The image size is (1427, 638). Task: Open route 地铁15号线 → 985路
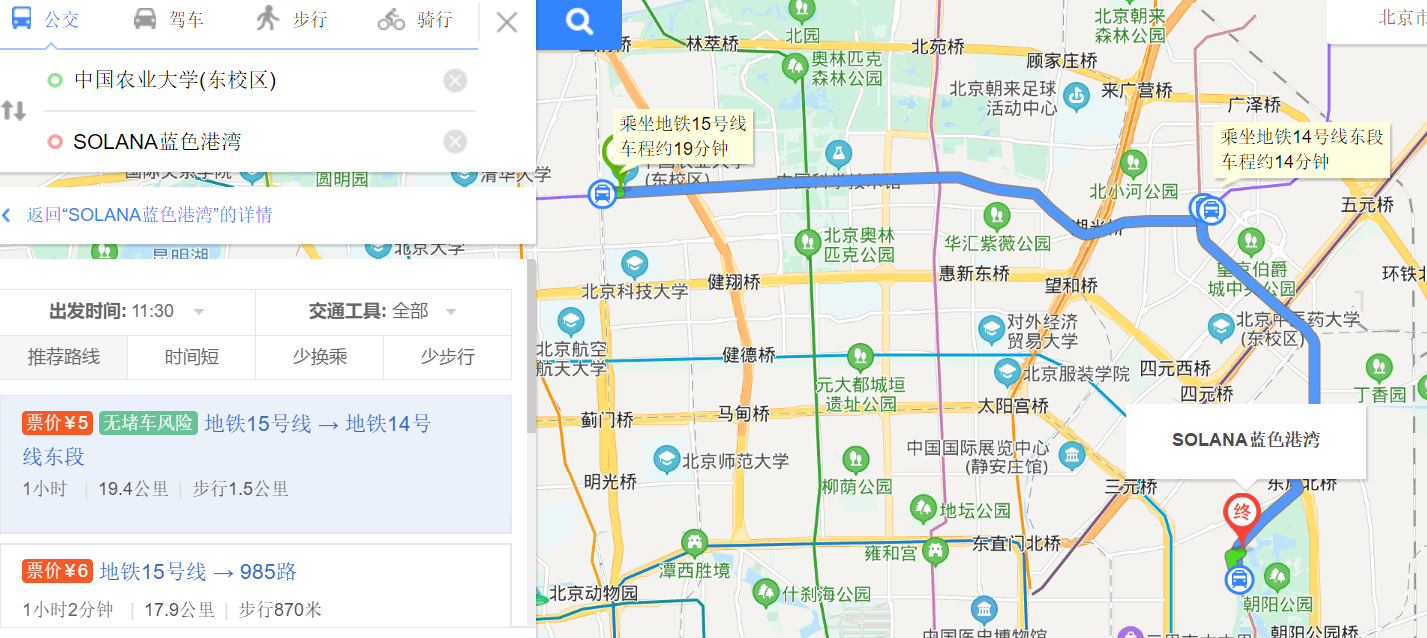(198, 572)
